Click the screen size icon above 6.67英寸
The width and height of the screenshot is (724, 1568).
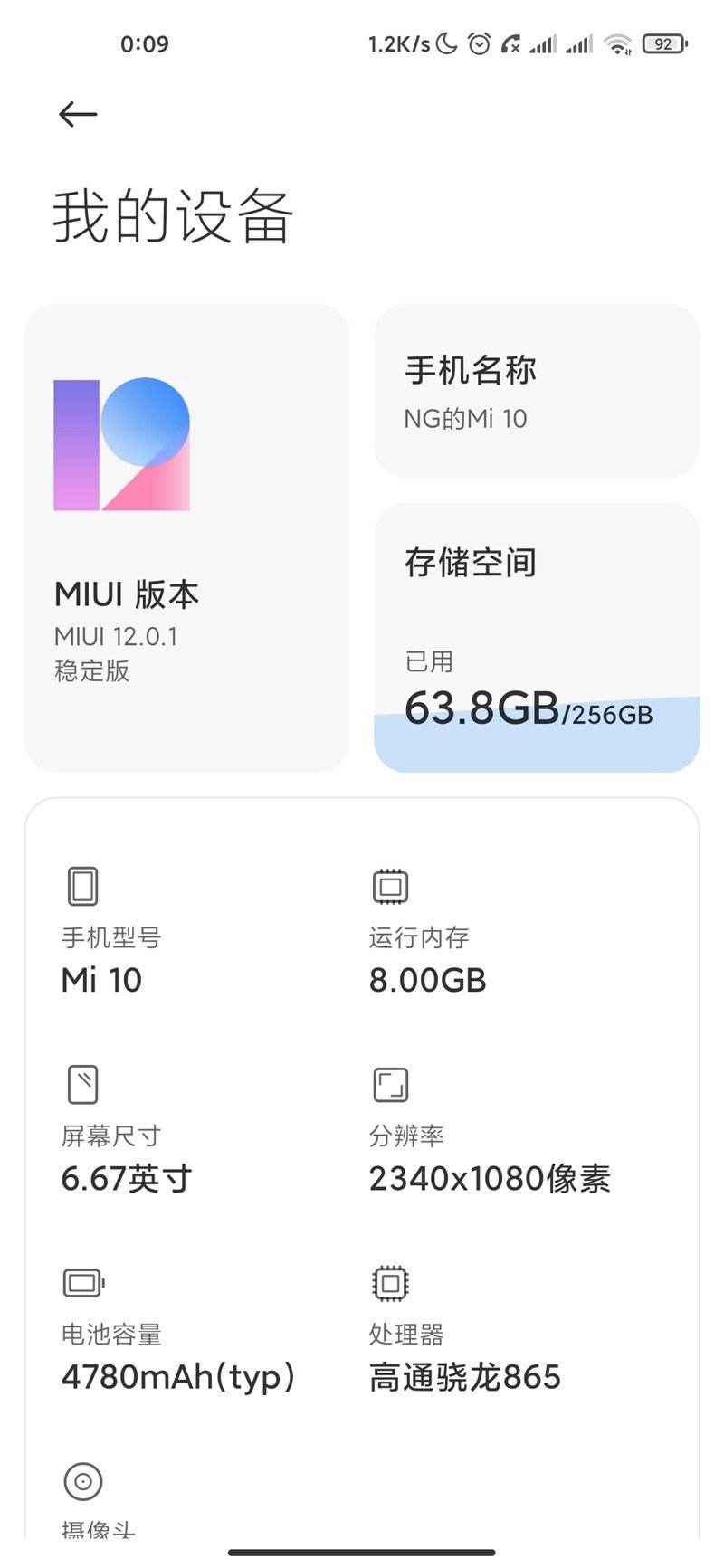pyautogui.click(x=82, y=1084)
